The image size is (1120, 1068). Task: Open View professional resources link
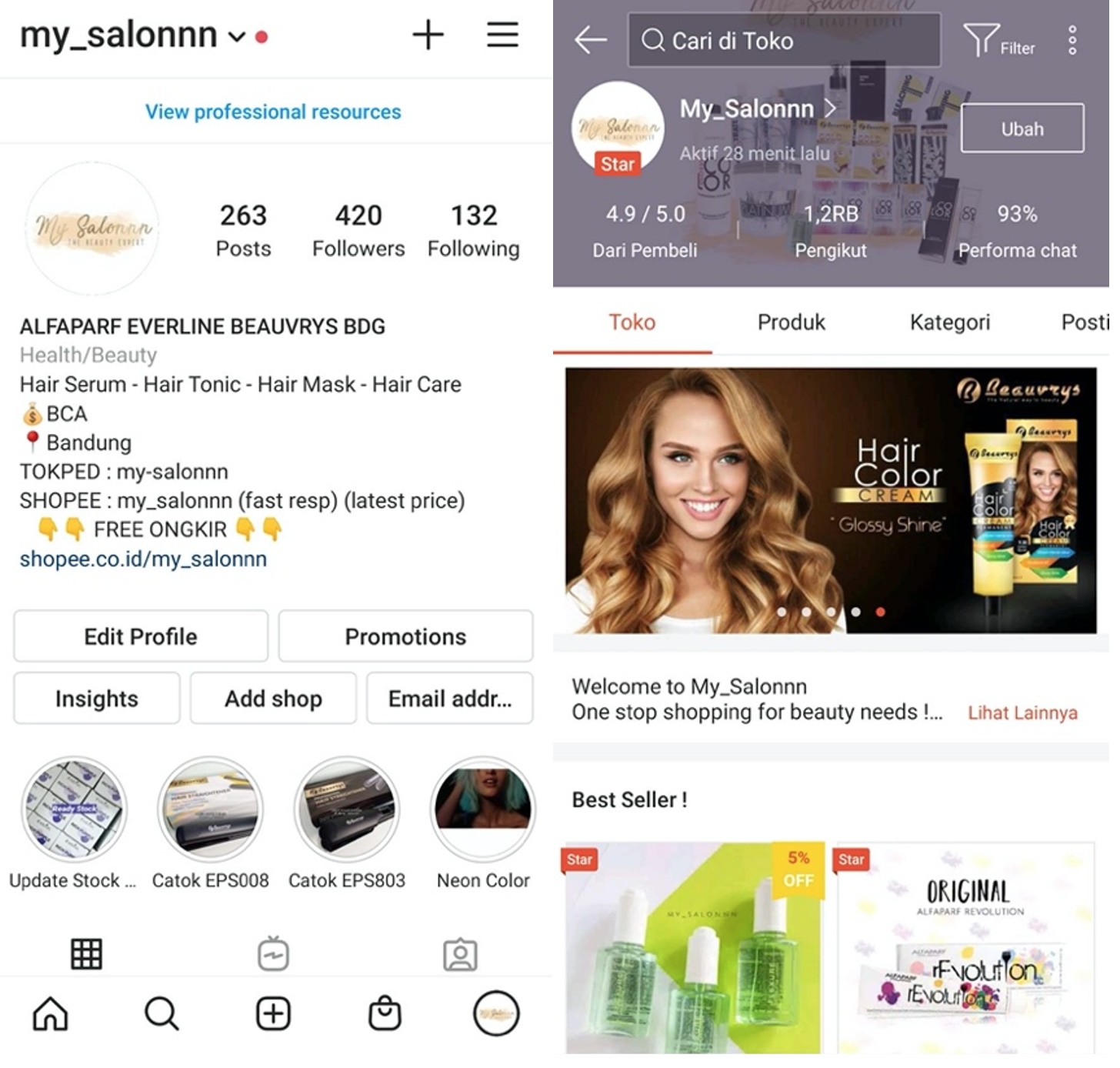click(x=273, y=112)
